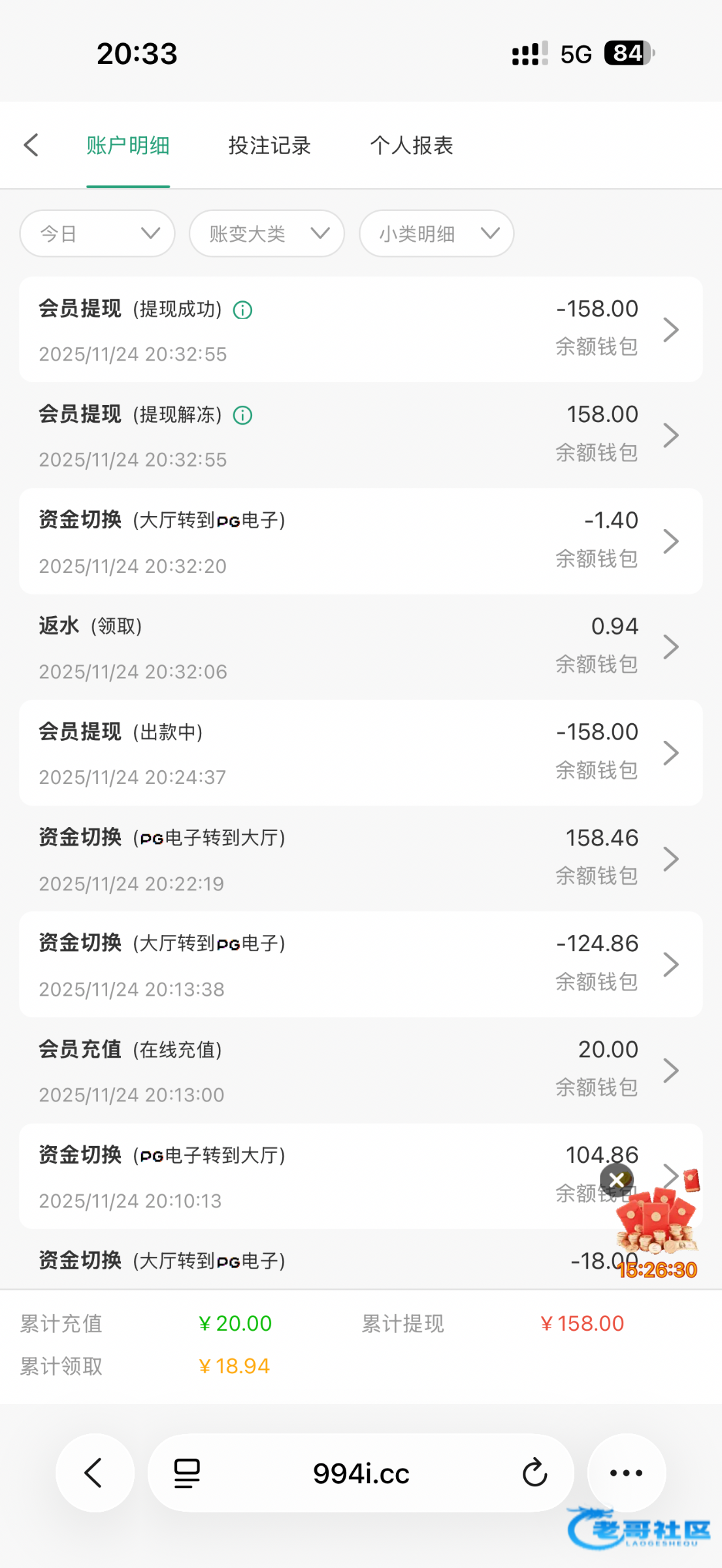Screen dimensions: 722x1568
Task: Open the 提现成功 record at 20:32:55
Action: (361, 329)
